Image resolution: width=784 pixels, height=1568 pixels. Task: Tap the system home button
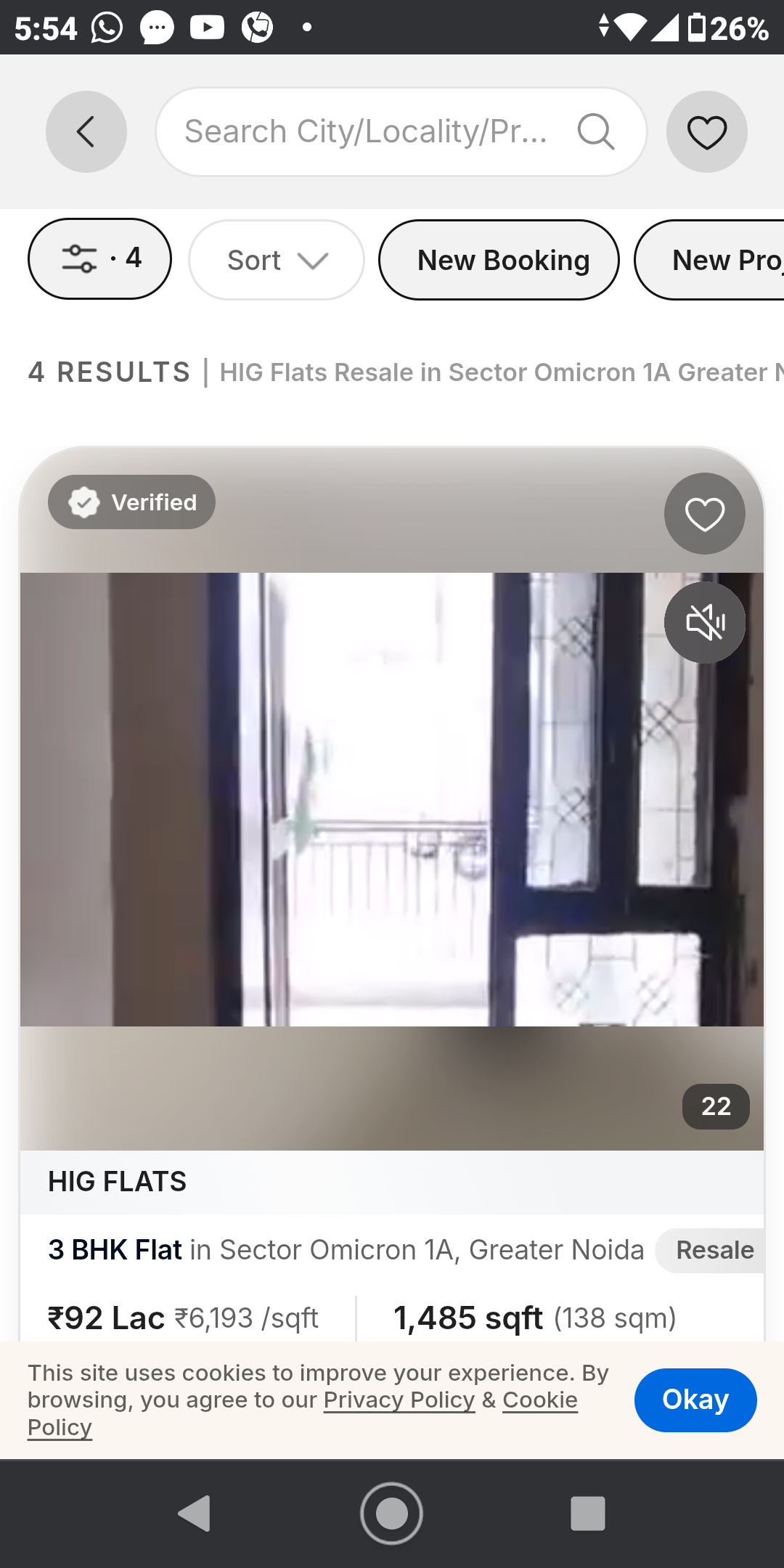pos(391,1514)
